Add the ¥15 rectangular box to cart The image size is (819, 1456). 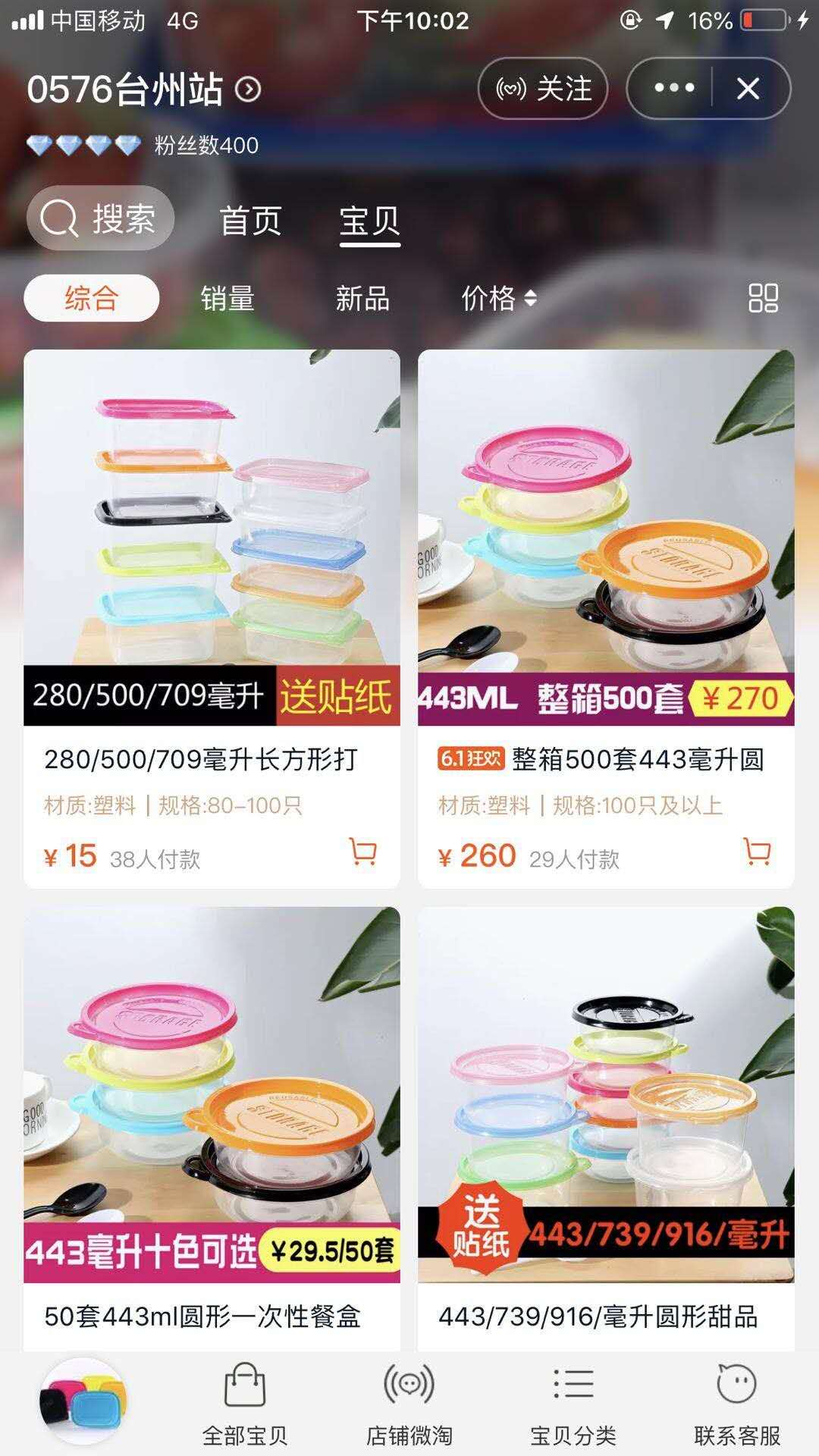362,852
